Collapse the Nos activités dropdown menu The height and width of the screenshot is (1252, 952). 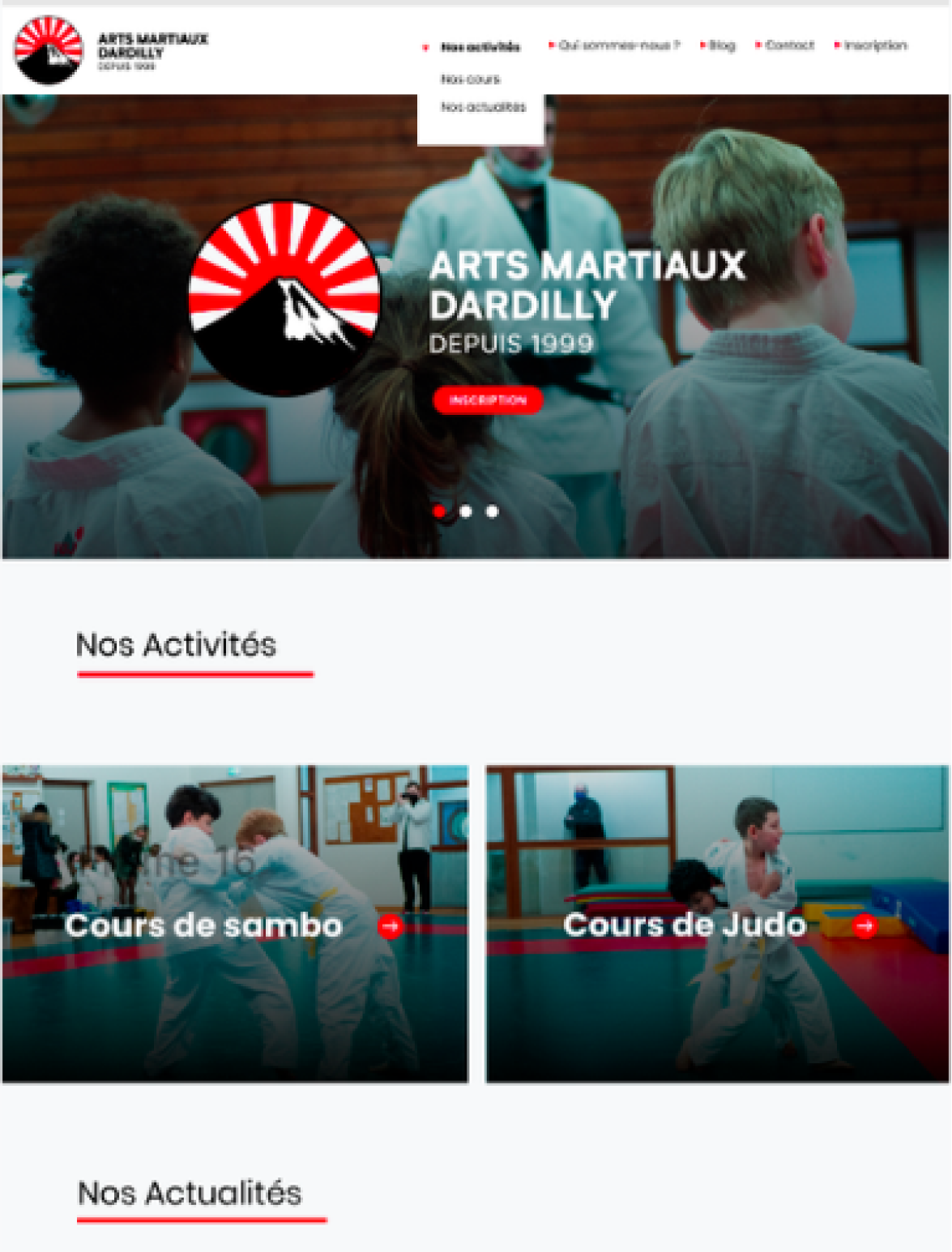479,47
